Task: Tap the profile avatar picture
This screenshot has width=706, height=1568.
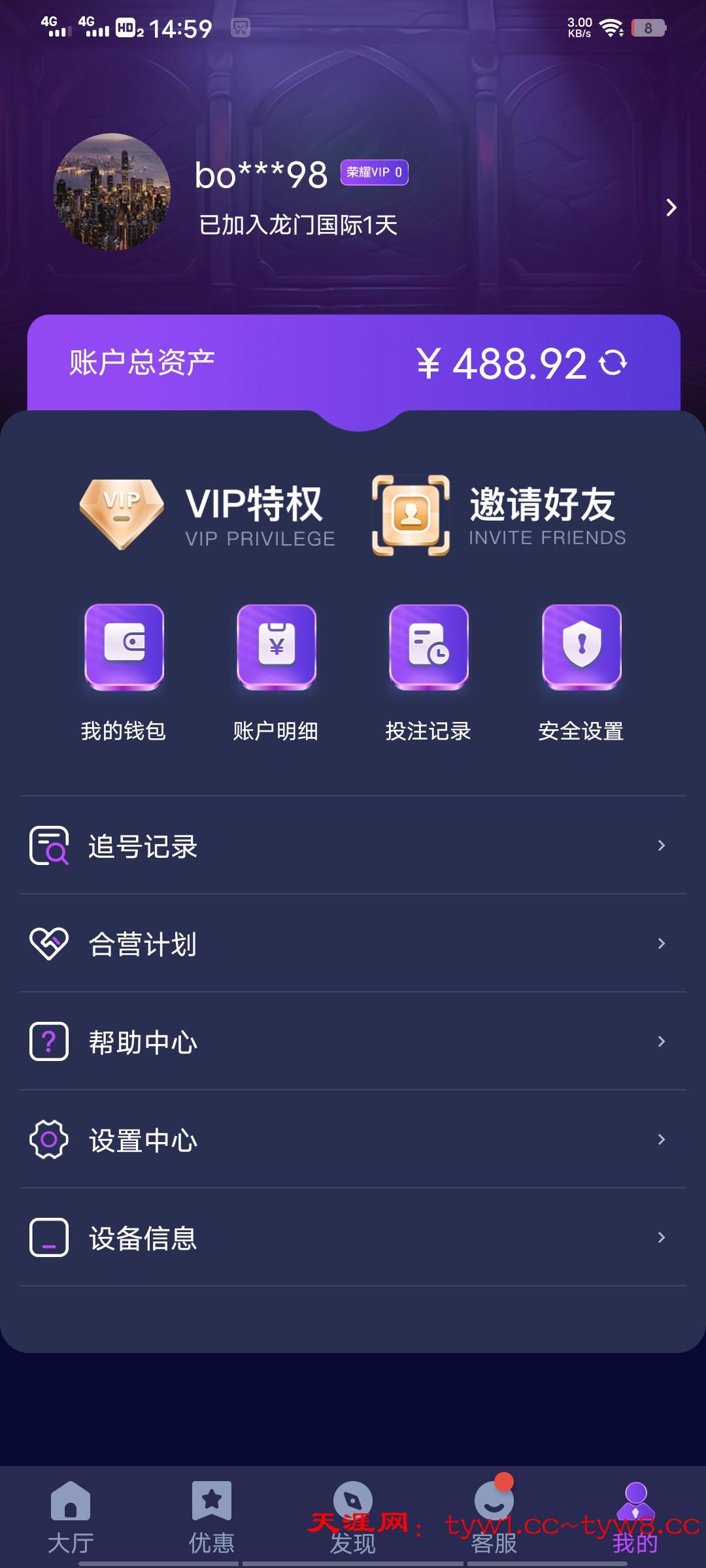Action: tap(112, 192)
